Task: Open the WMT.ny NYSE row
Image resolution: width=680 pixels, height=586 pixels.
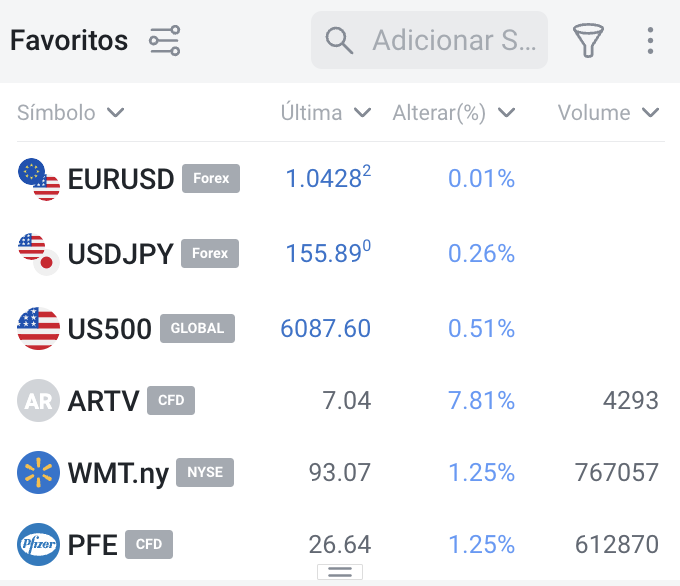Action: [x=118, y=472]
